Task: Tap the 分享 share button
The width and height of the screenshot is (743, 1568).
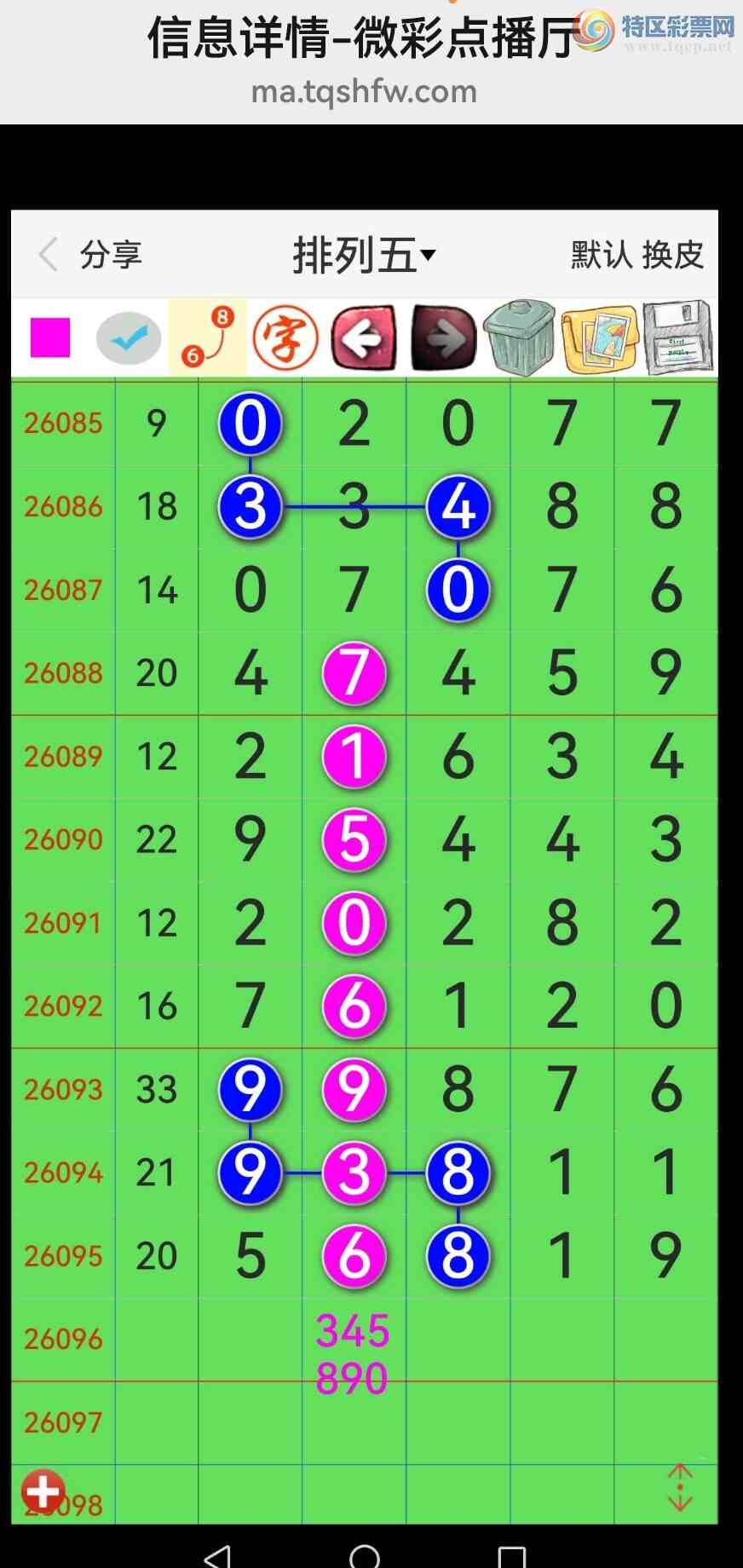Action: pos(111,254)
